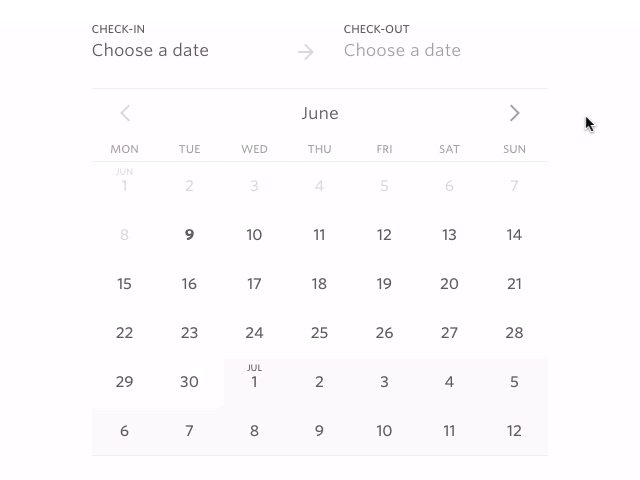Select June 9 in the calendar
The image size is (640, 480).
click(189, 235)
